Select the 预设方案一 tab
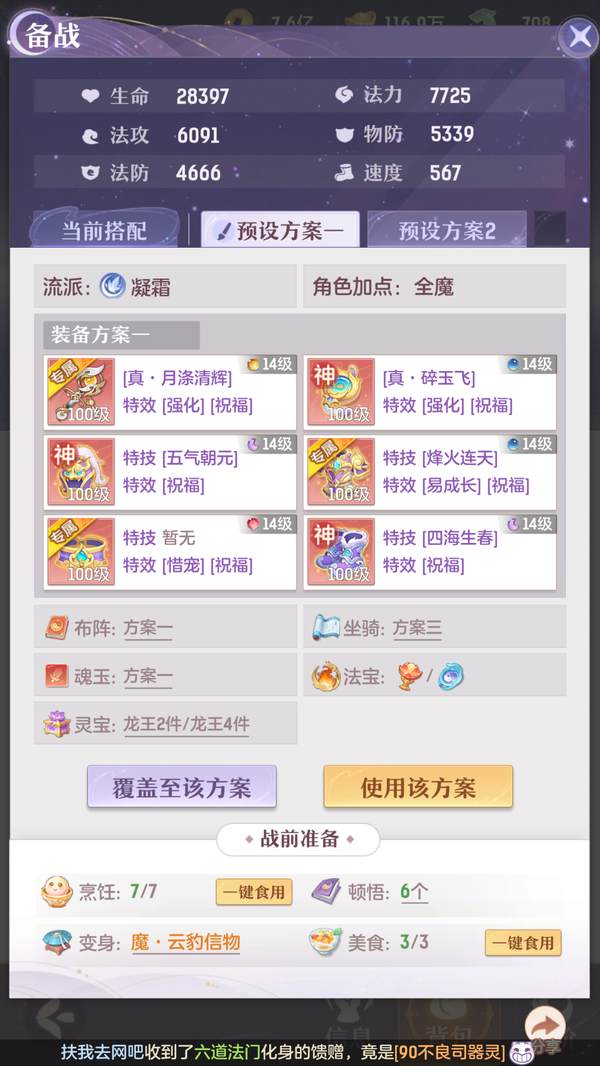This screenshot has width=600, height=1066. (x=281, y=230)
